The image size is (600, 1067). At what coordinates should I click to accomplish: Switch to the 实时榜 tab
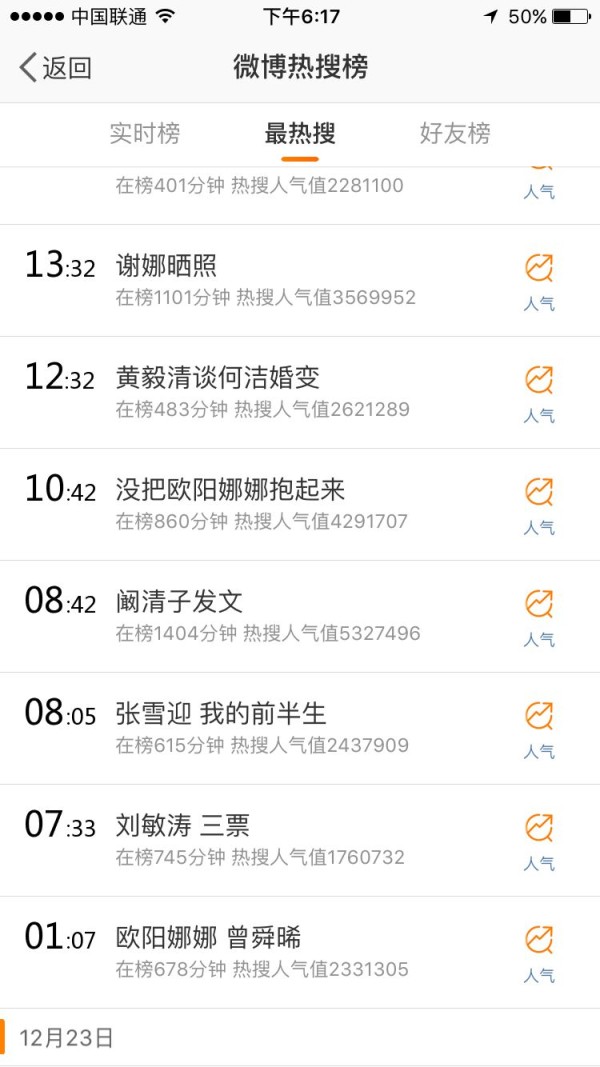coord(145,133)
